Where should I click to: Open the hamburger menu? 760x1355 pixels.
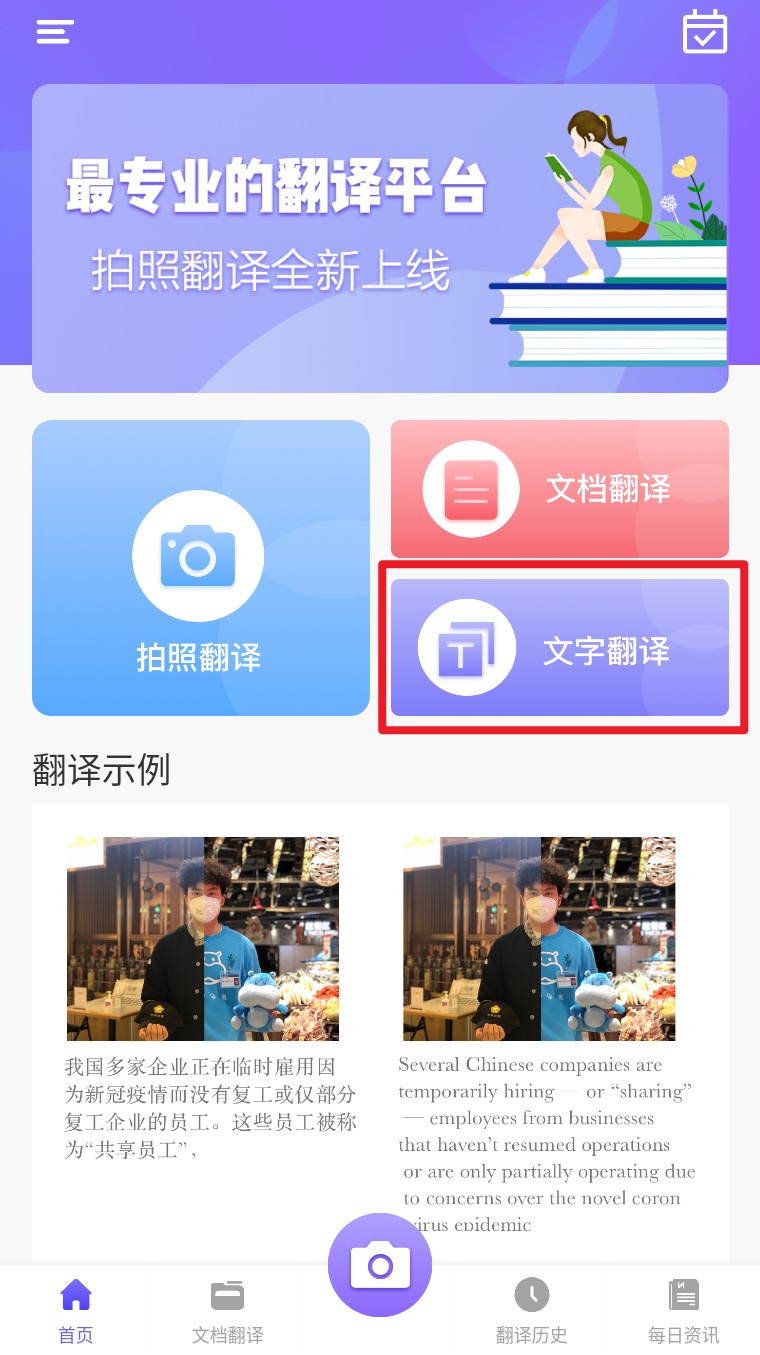pyautogui.click(x=55, y=32)
